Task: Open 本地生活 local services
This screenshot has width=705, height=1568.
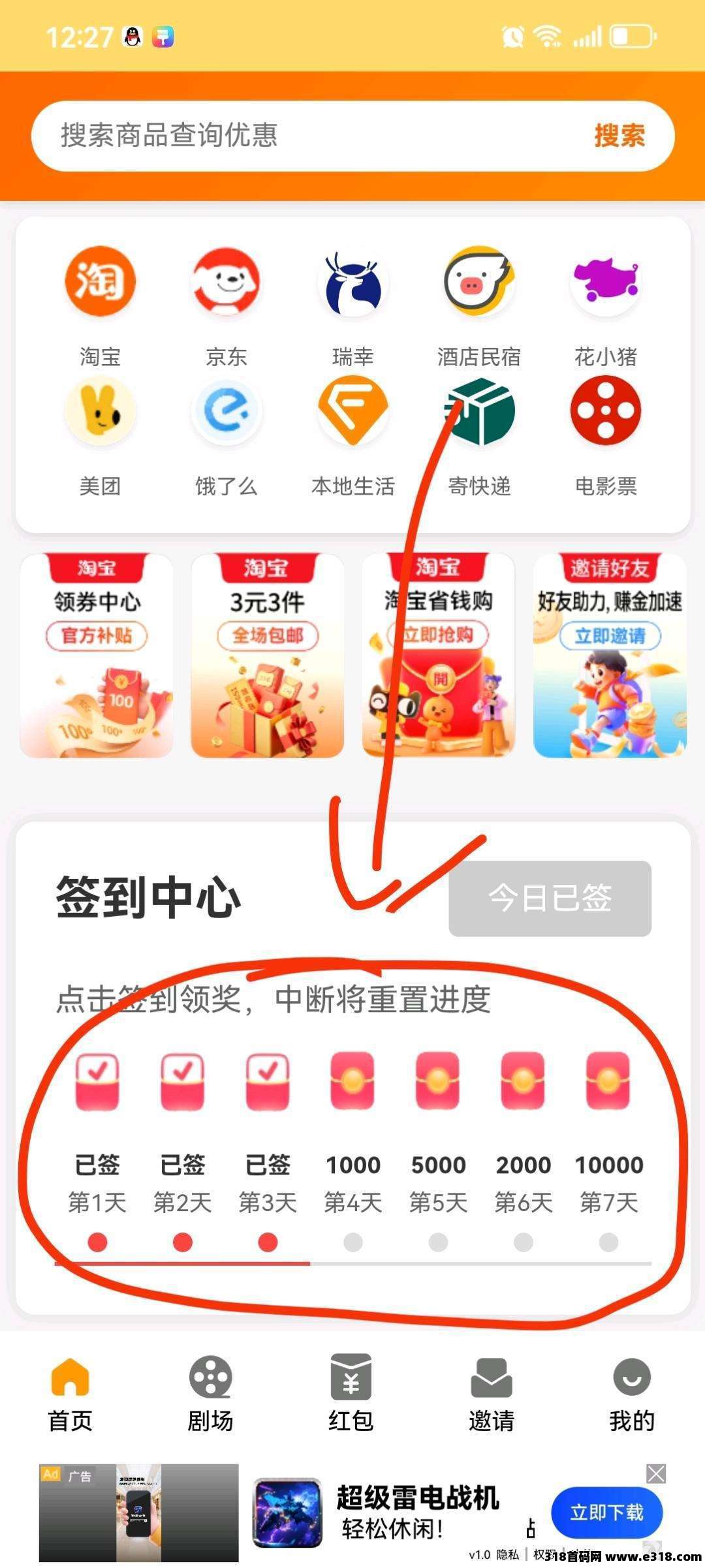Action: [x=352, y=412]
